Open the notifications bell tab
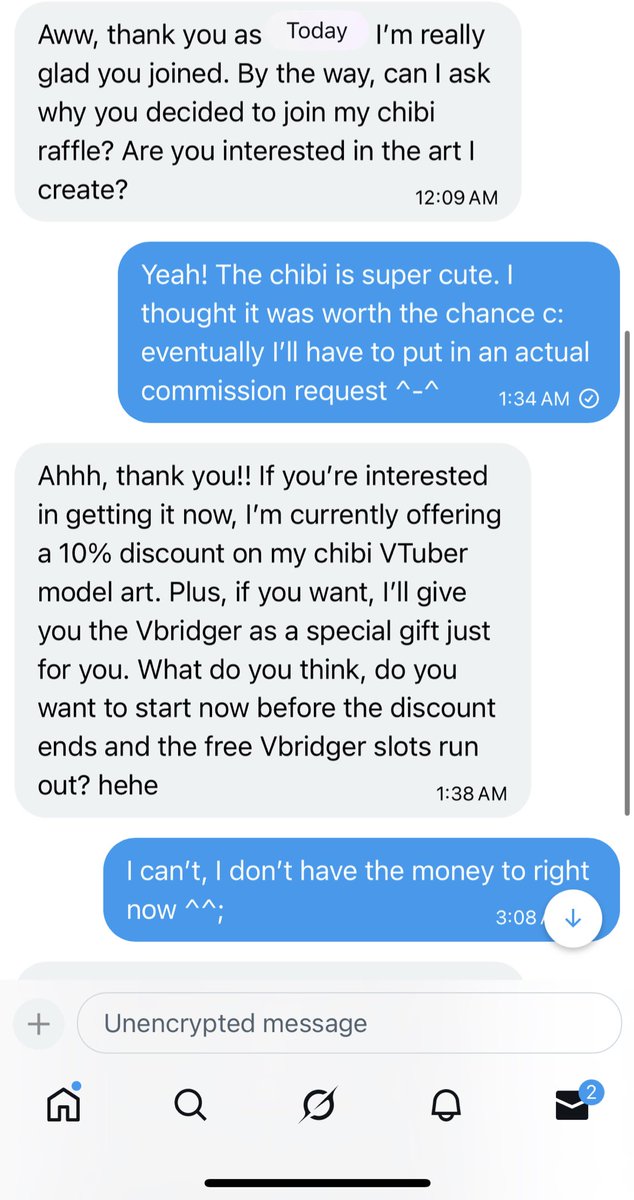Viewport: 634px width, 1200px height. 446,1104
